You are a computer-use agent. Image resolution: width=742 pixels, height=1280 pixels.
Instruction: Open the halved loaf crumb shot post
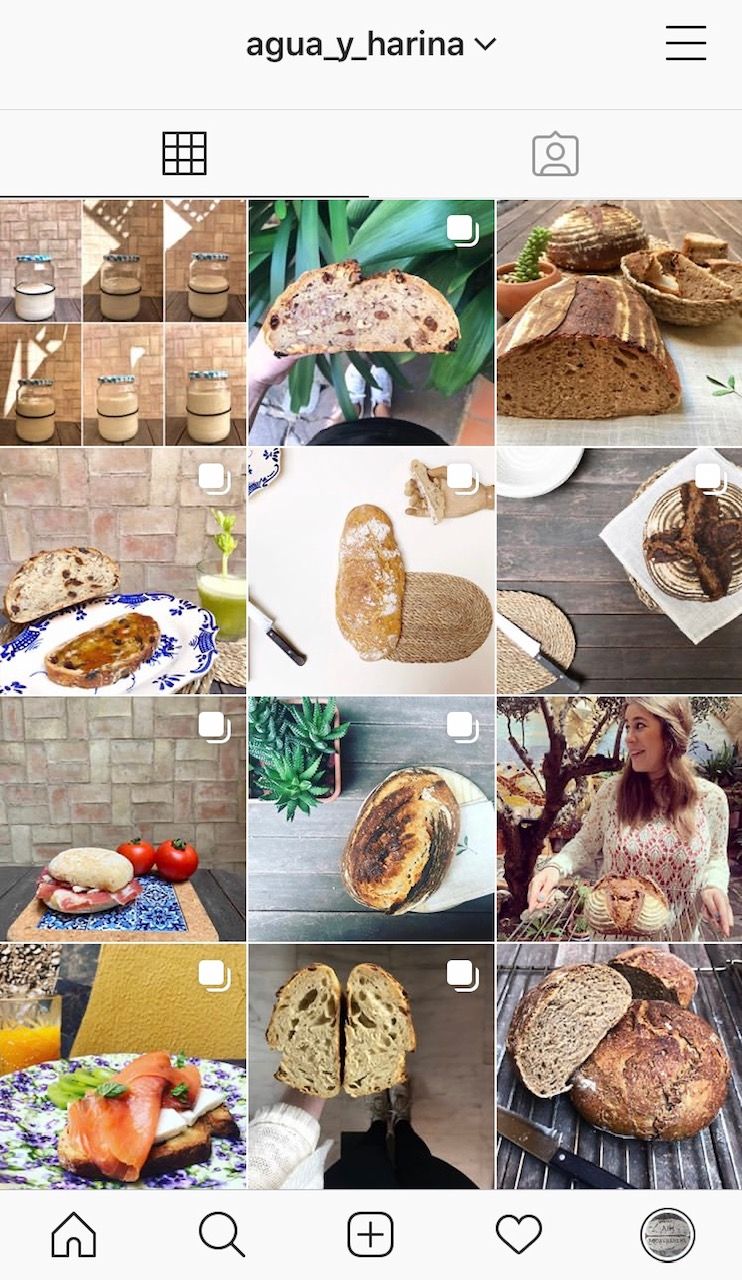point(371,1066)
